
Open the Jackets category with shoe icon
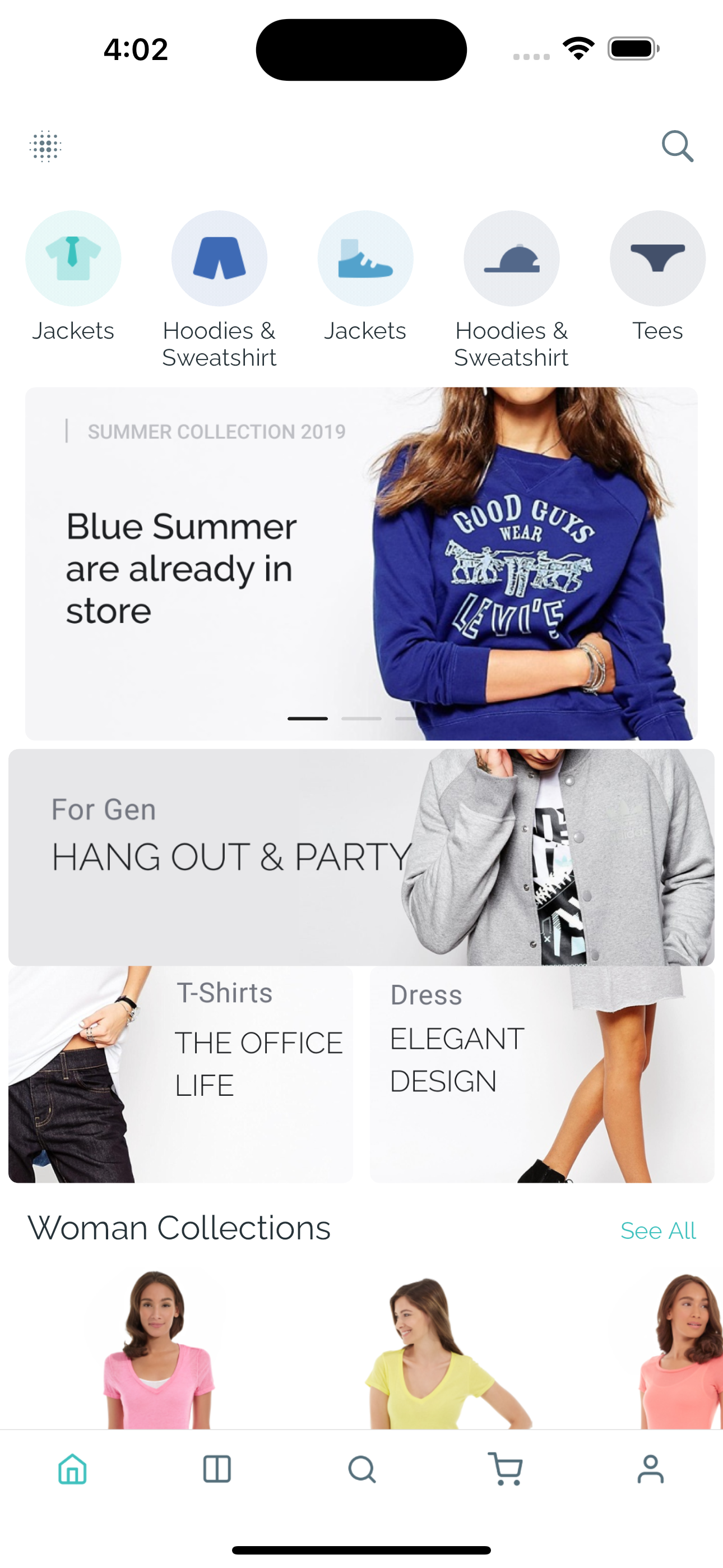365,277
